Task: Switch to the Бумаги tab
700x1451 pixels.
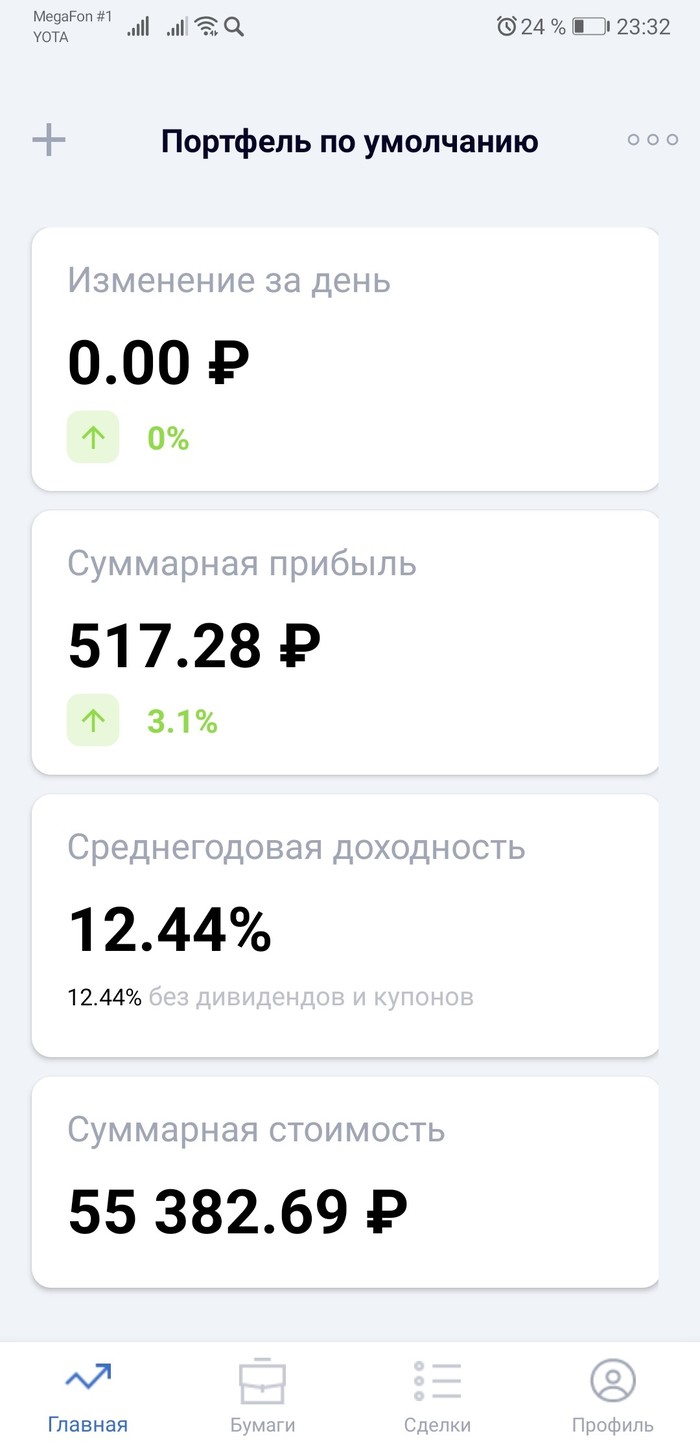Action: (x=263, y=1394)
